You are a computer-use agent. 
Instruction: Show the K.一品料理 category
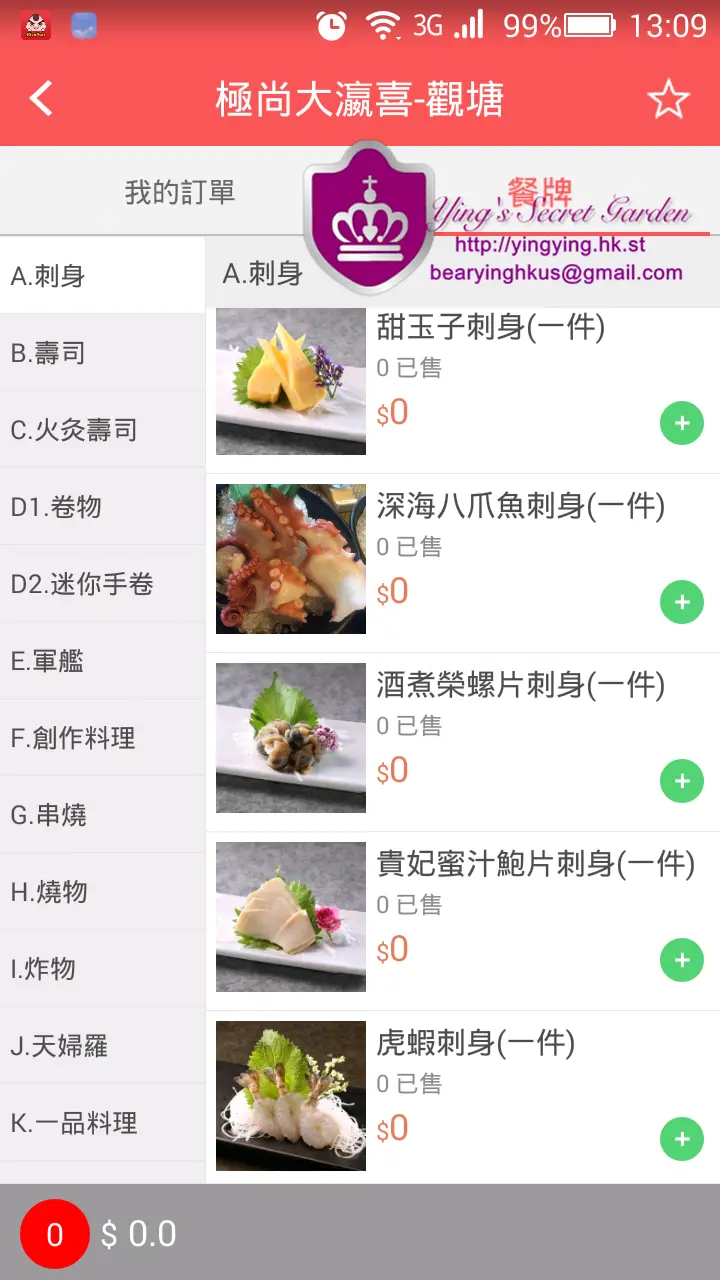102,1123
